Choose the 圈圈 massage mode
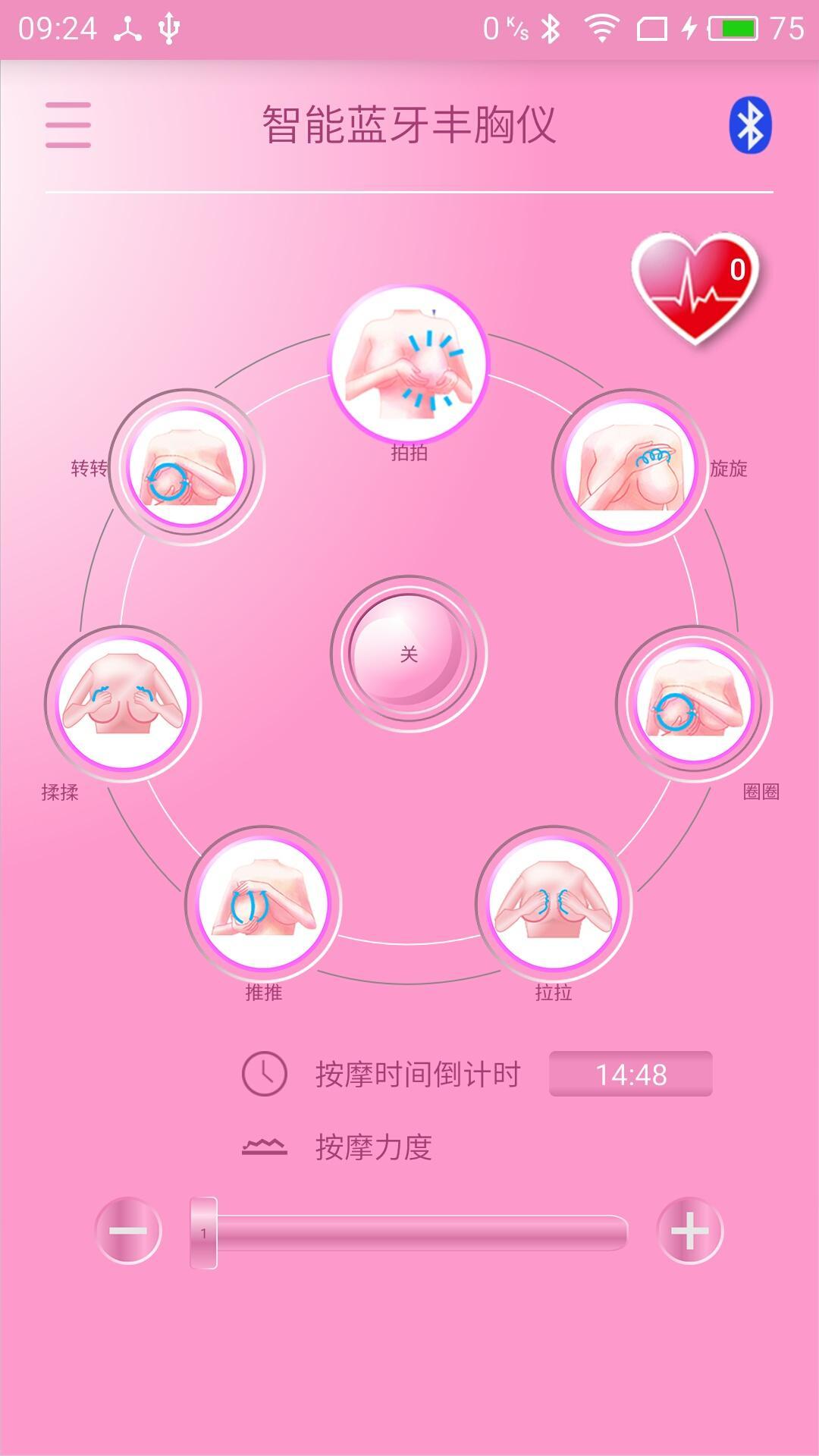The width and height of the screenshot is (819, 1456). click(x=693, y=704)
